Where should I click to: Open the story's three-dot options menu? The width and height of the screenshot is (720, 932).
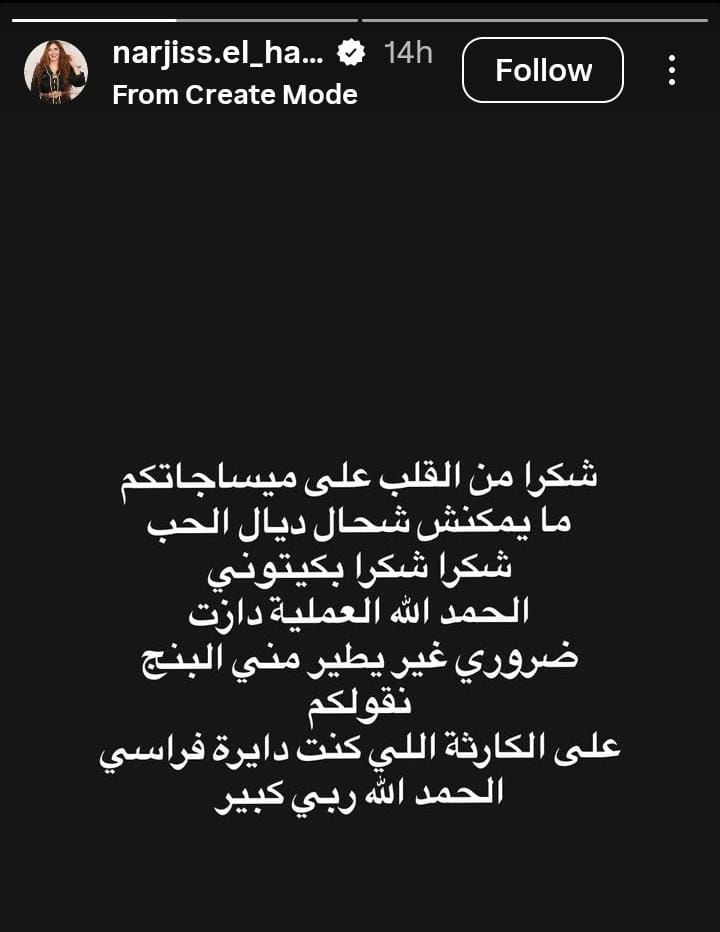[x=672, y=70]
